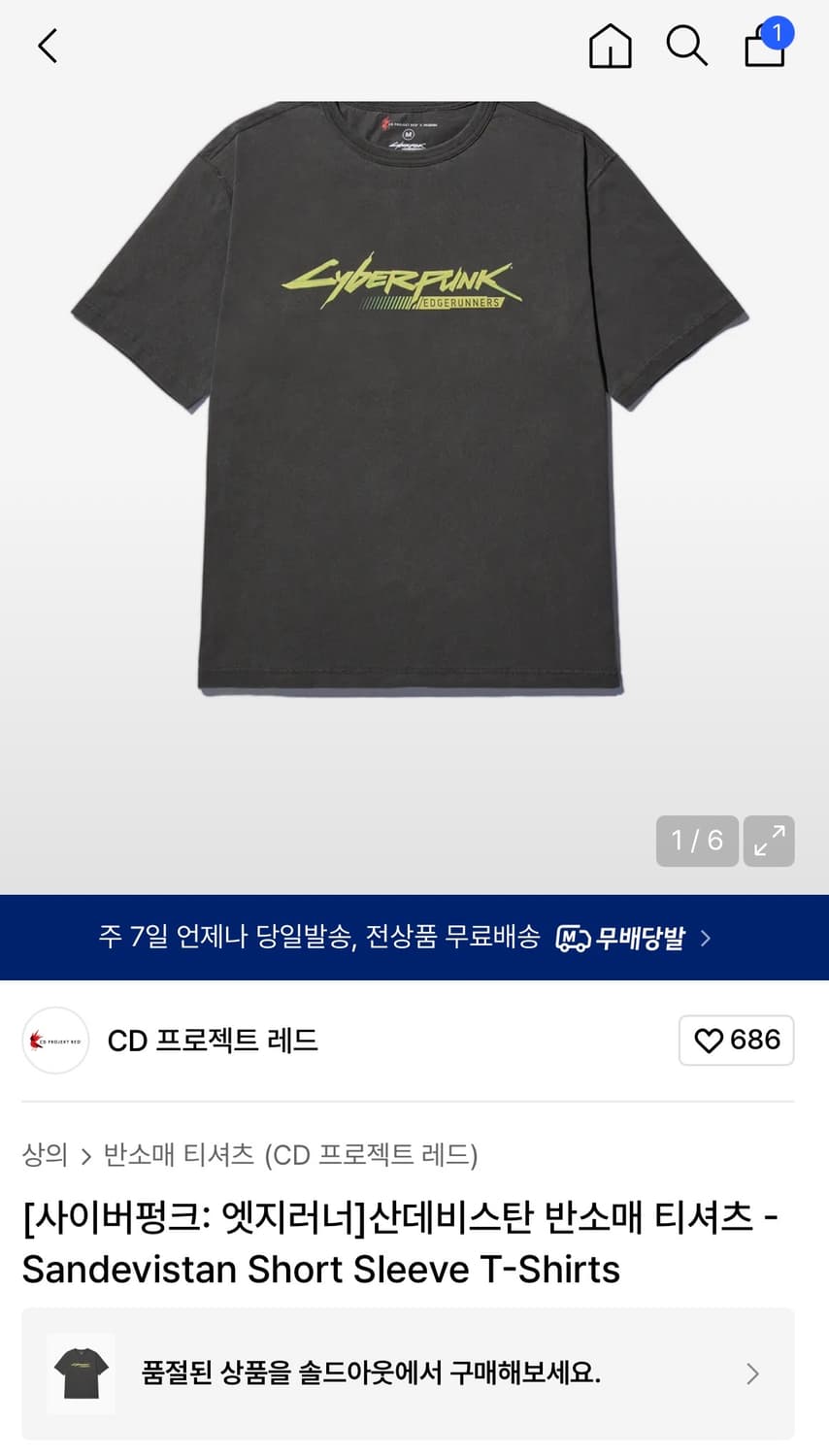Expand the free shipping banner arrow
Screen dimensions: 829x1456
[705, 938]
